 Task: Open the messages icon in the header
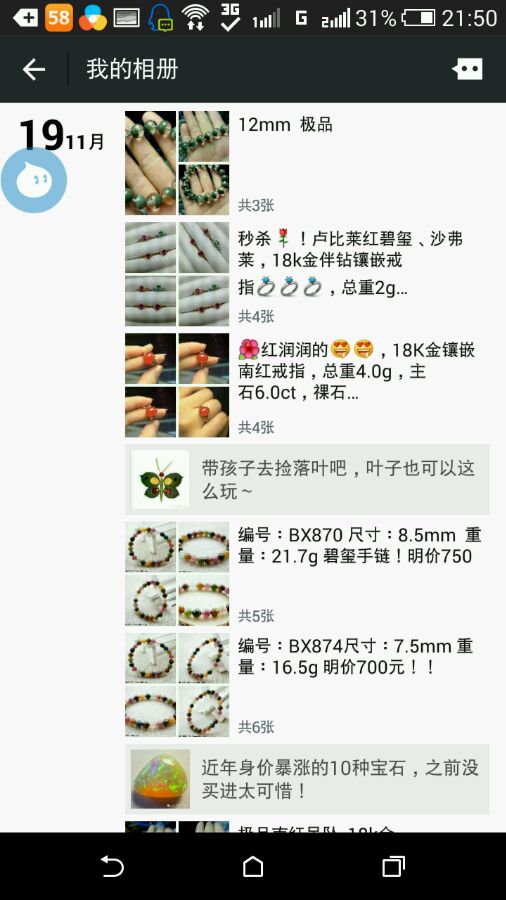[x=468, y=69]
